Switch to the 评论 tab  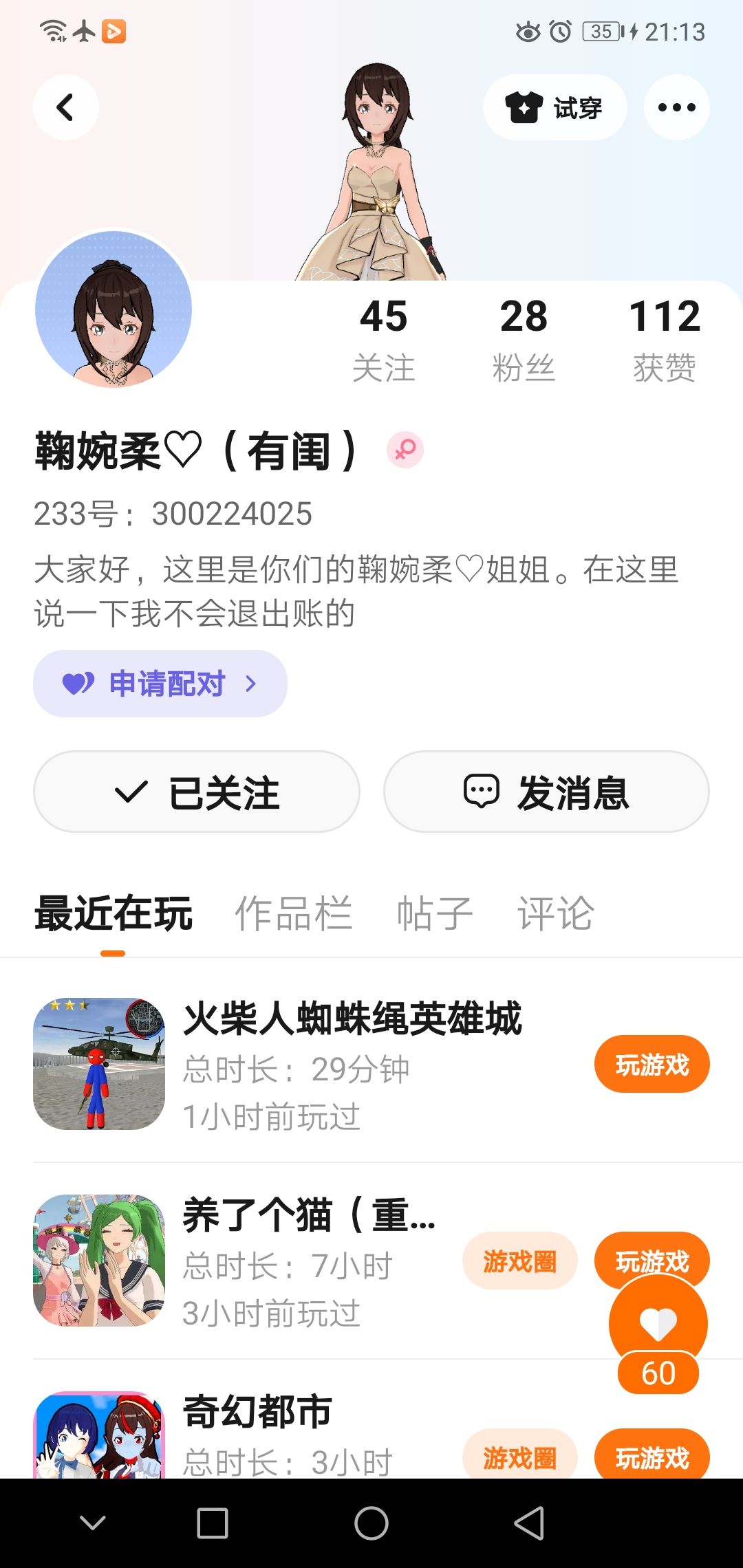(555, 913)
